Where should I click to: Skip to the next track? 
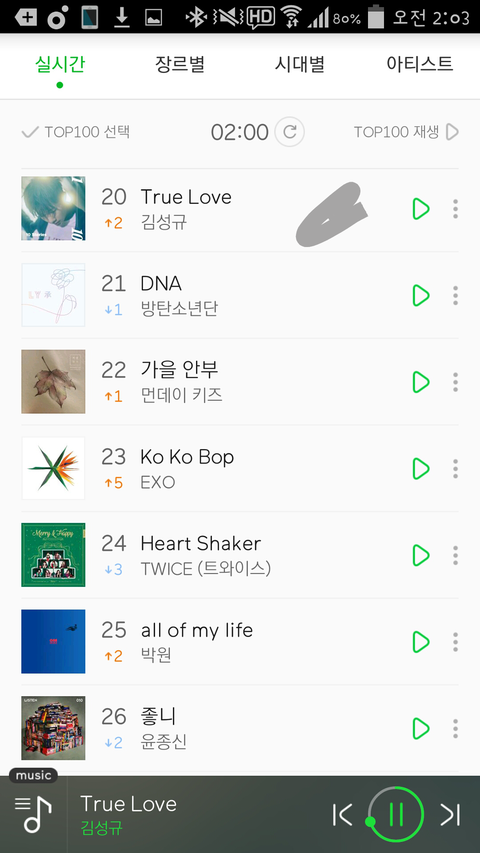(x=451, y=814)
